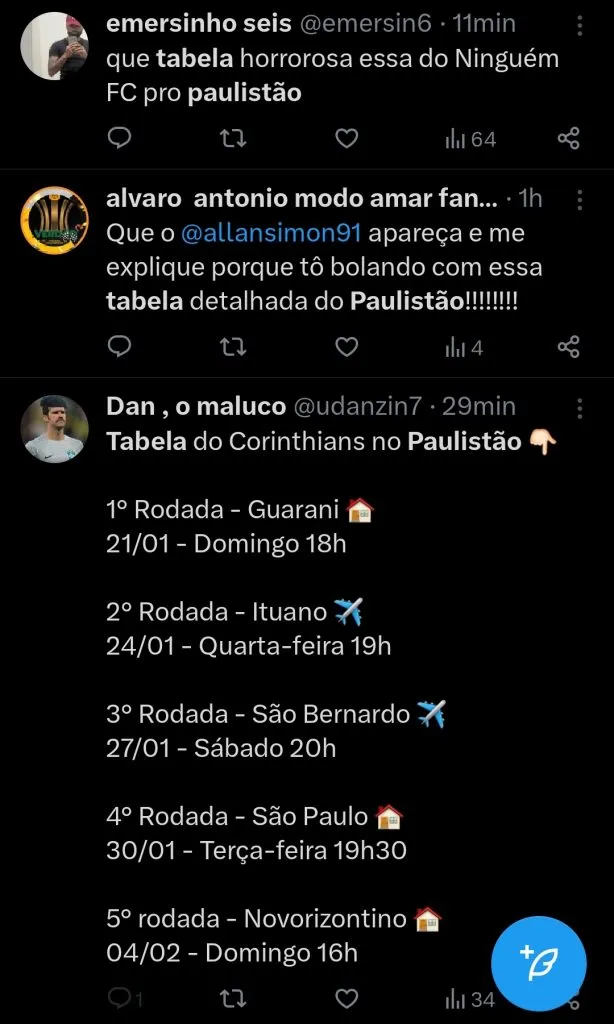Open overflow menu on alvaro antonio's tweet
614x1024 pixels.
click(580, 200)
